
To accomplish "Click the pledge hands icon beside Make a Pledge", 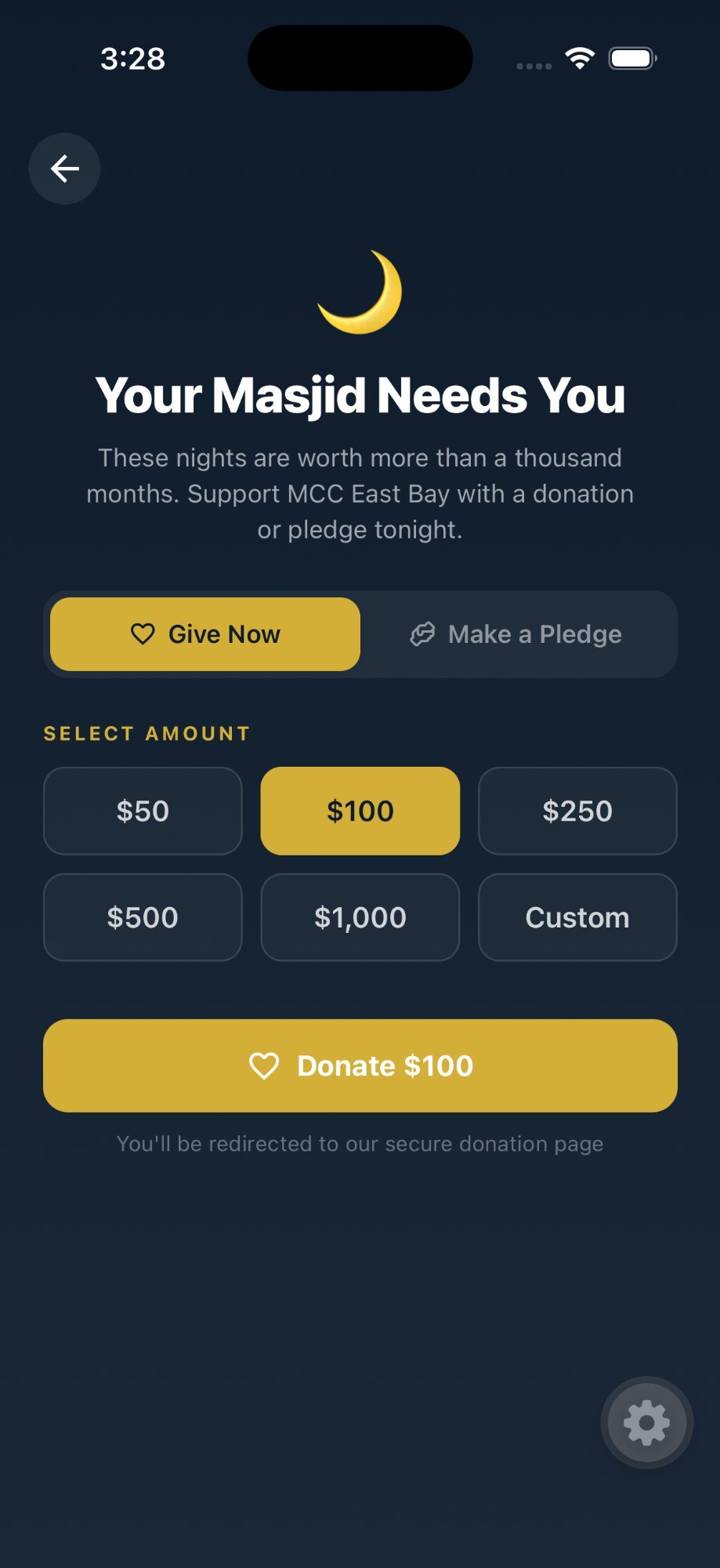I will 422,633.
